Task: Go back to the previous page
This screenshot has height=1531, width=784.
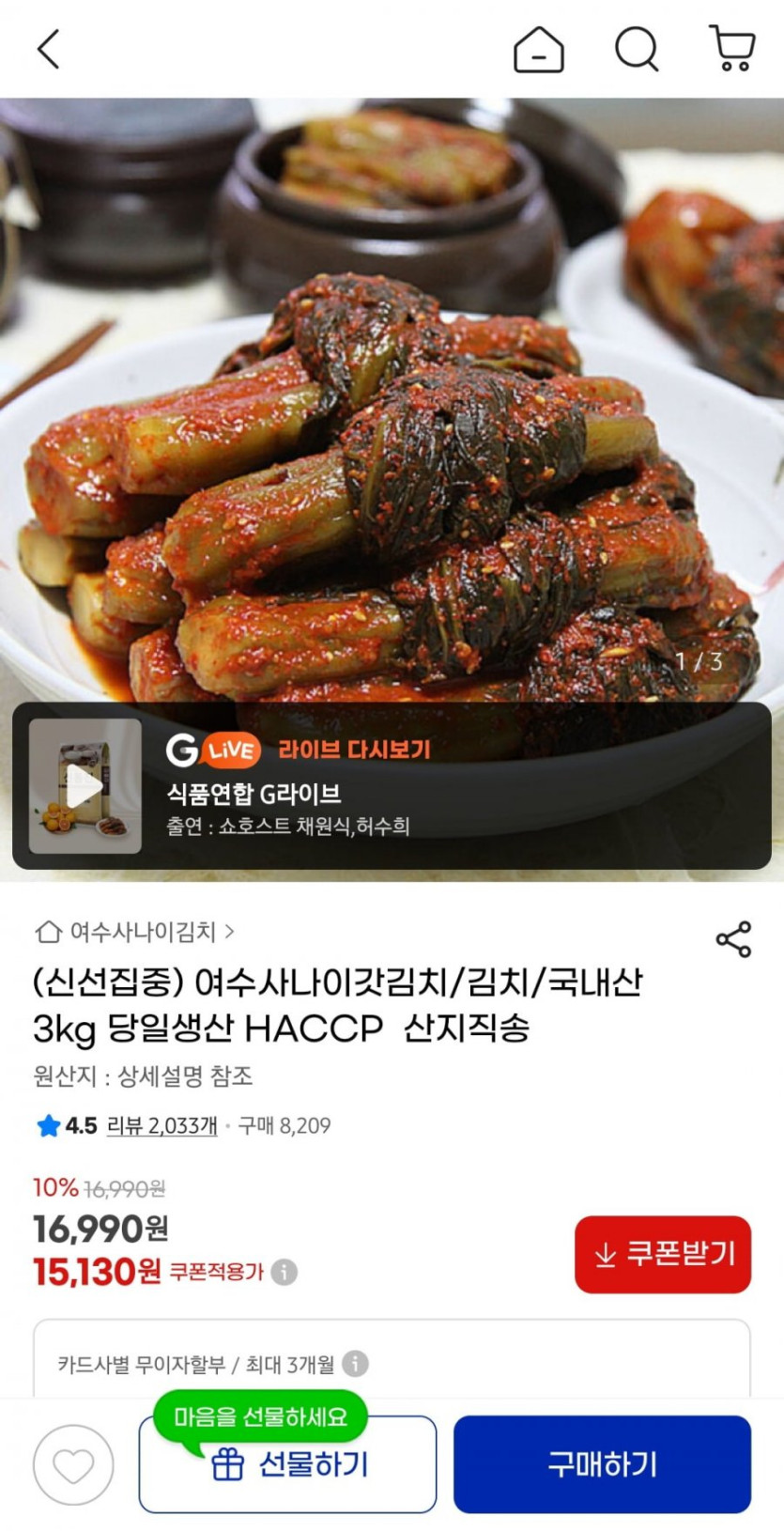Action: (x=49, y=49)
